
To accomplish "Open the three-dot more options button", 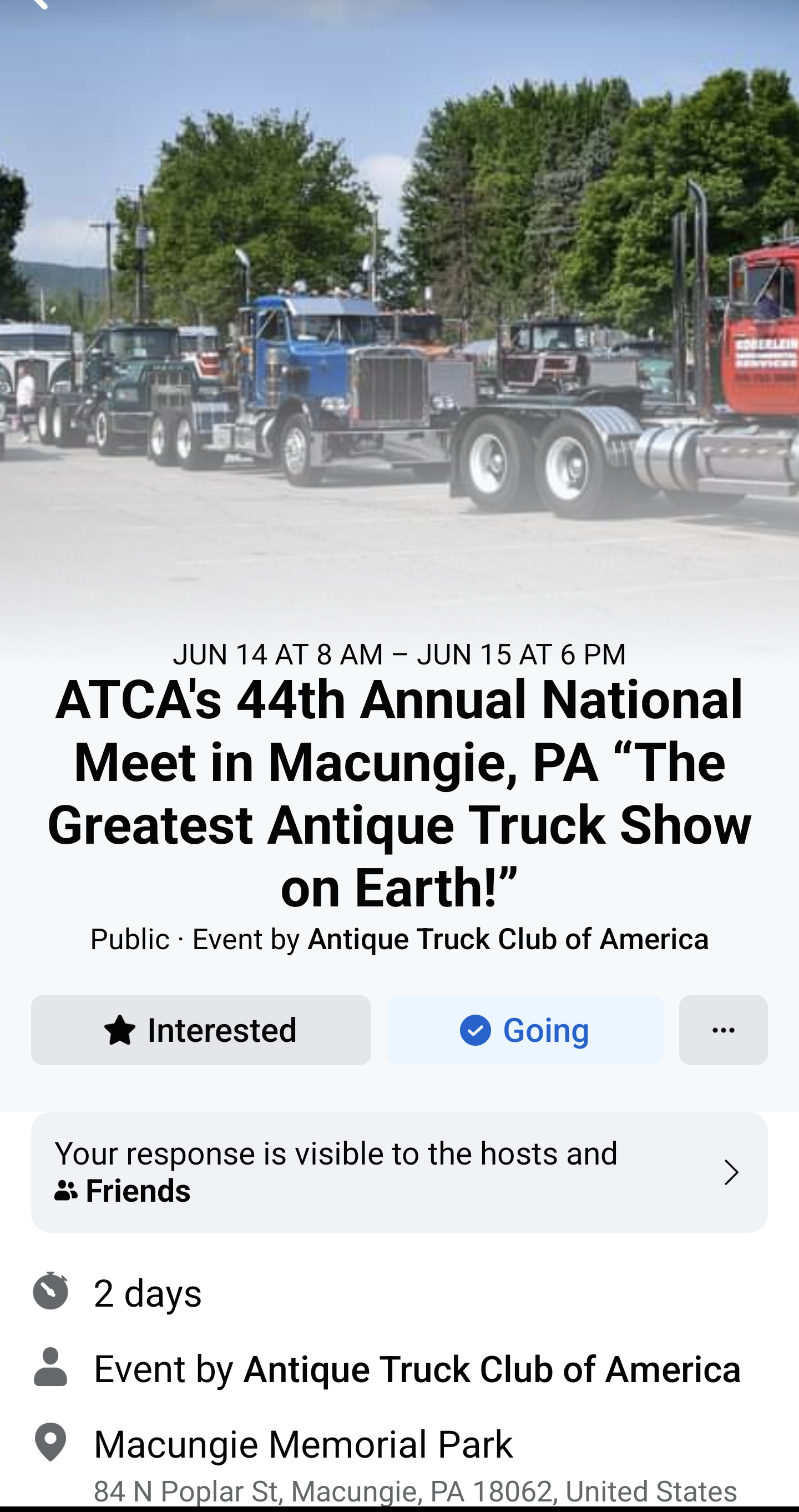I will [724, 1030].
